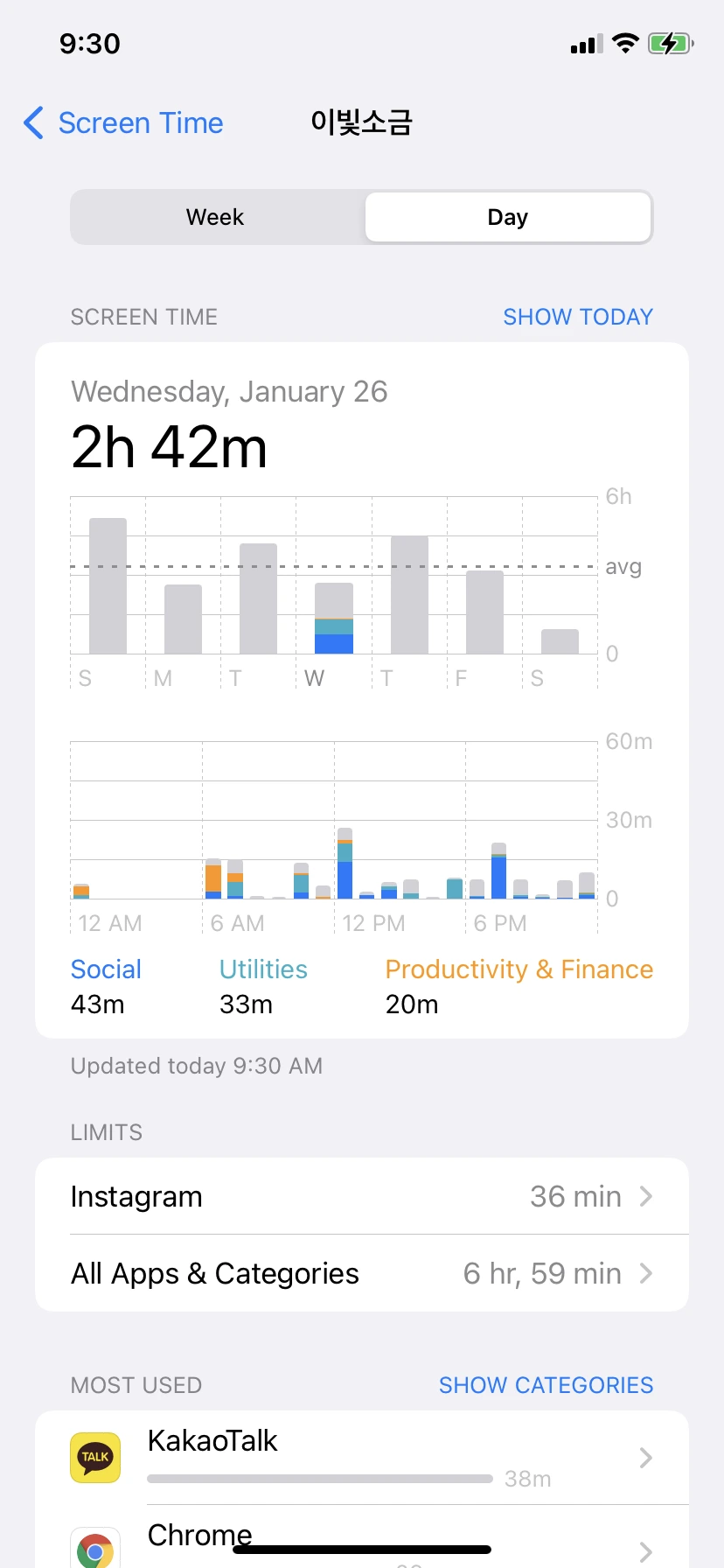Open KakaoTalk usage details
The image size is (724, 1568).
click(x=362, y=1458)
